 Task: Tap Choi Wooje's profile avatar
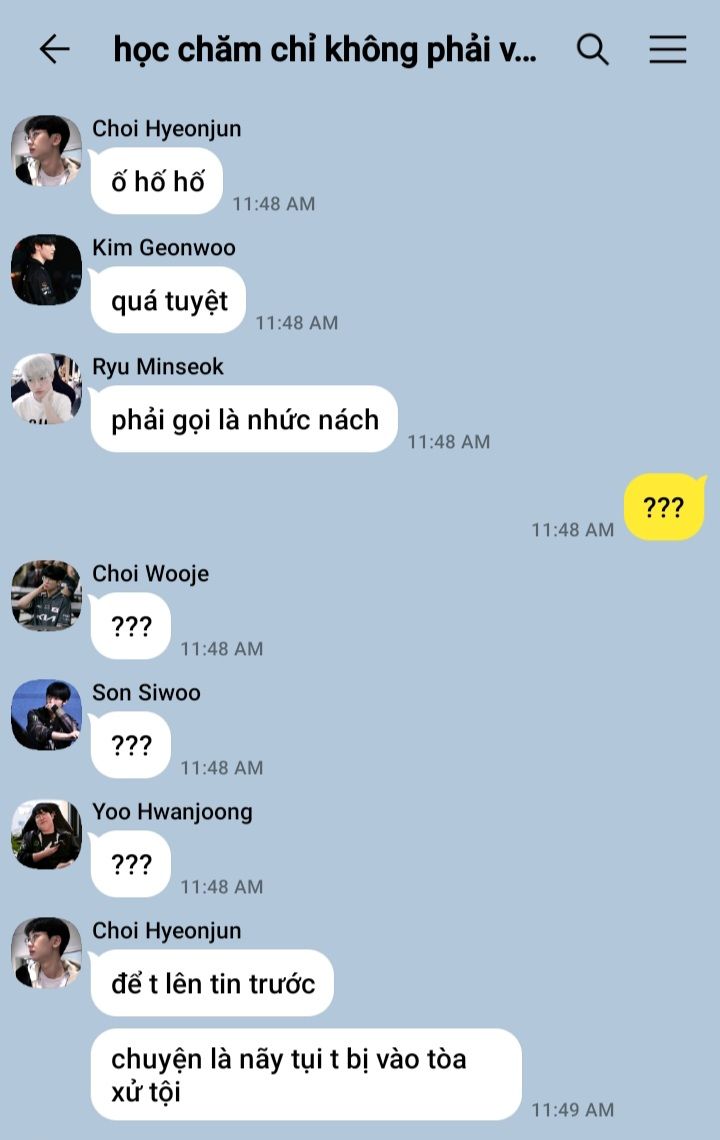47,595
